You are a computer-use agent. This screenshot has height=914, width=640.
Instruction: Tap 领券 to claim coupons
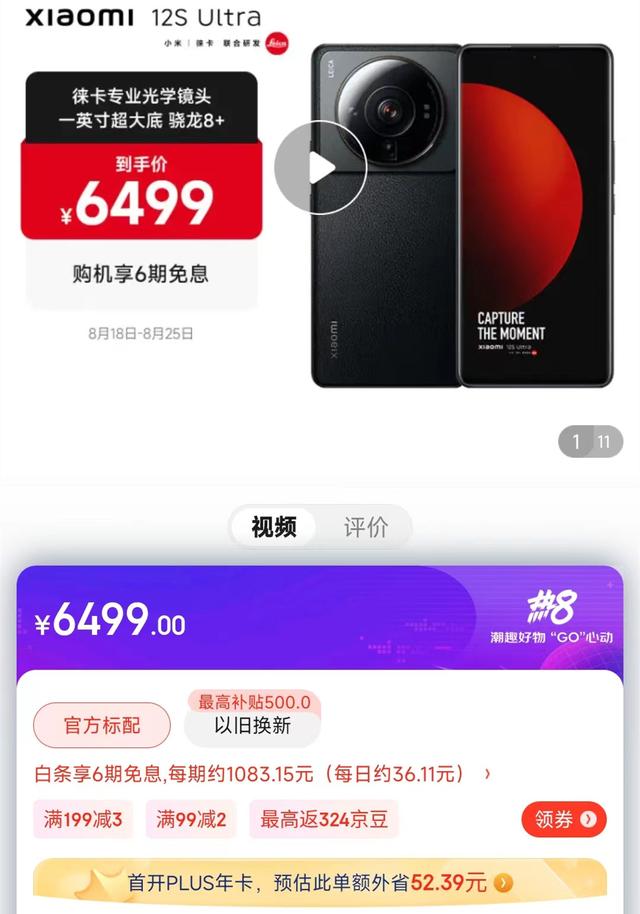point(564,820)
